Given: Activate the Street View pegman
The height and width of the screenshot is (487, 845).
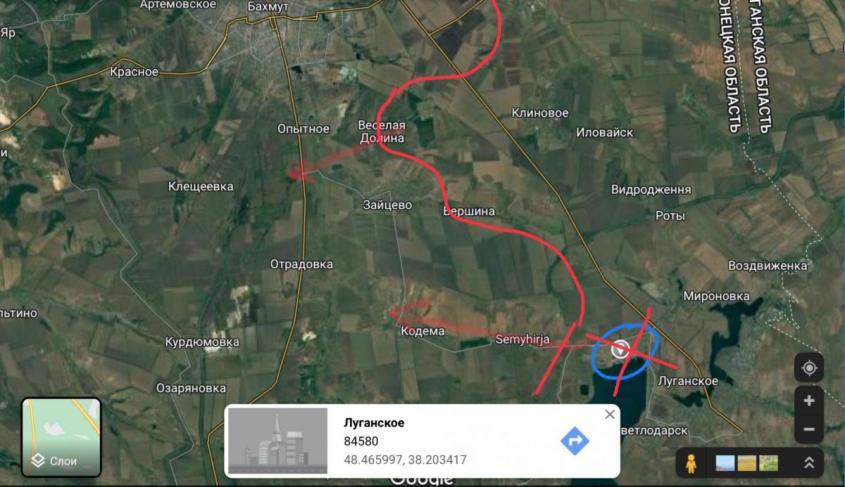Looking at the screenshot, I should [x=689, y=462].
